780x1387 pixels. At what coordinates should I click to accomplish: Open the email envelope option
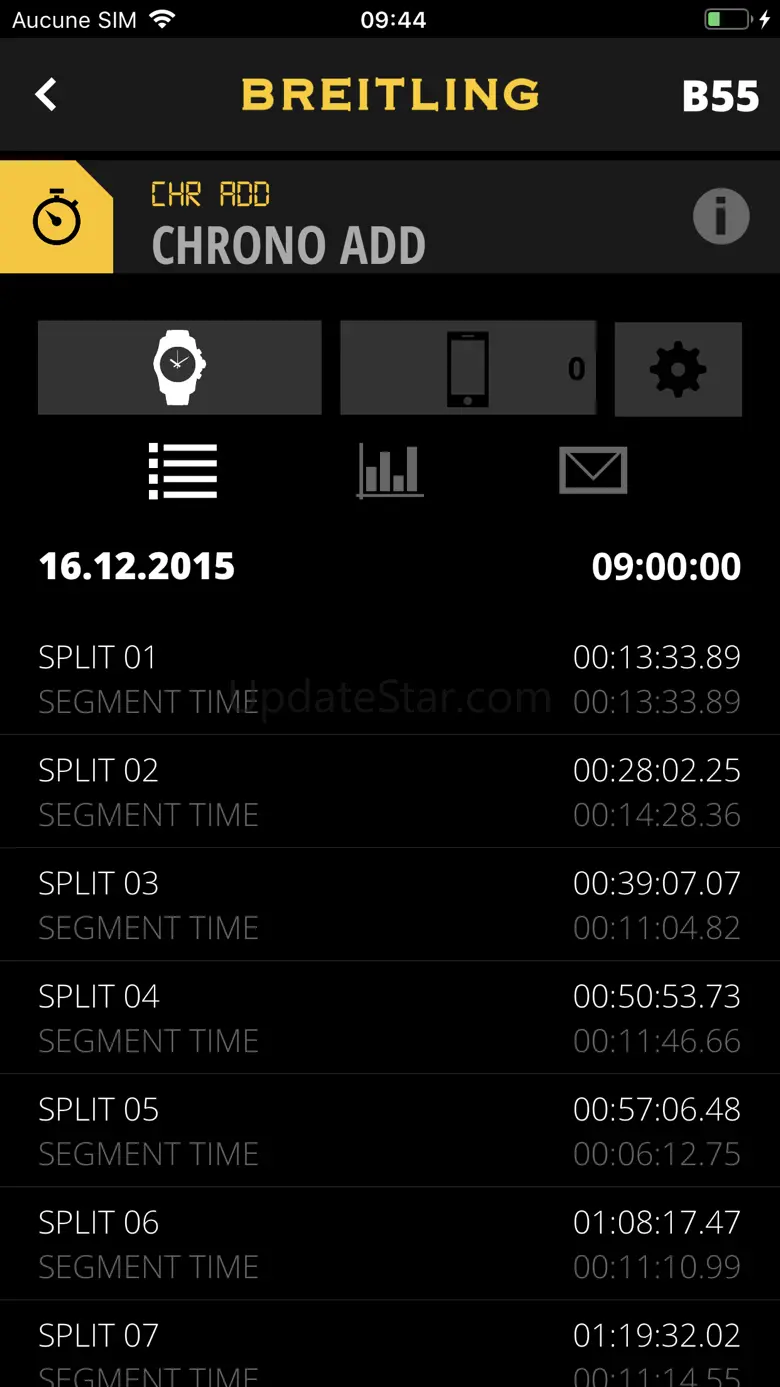pyautogui.click(x=593, y=470)
